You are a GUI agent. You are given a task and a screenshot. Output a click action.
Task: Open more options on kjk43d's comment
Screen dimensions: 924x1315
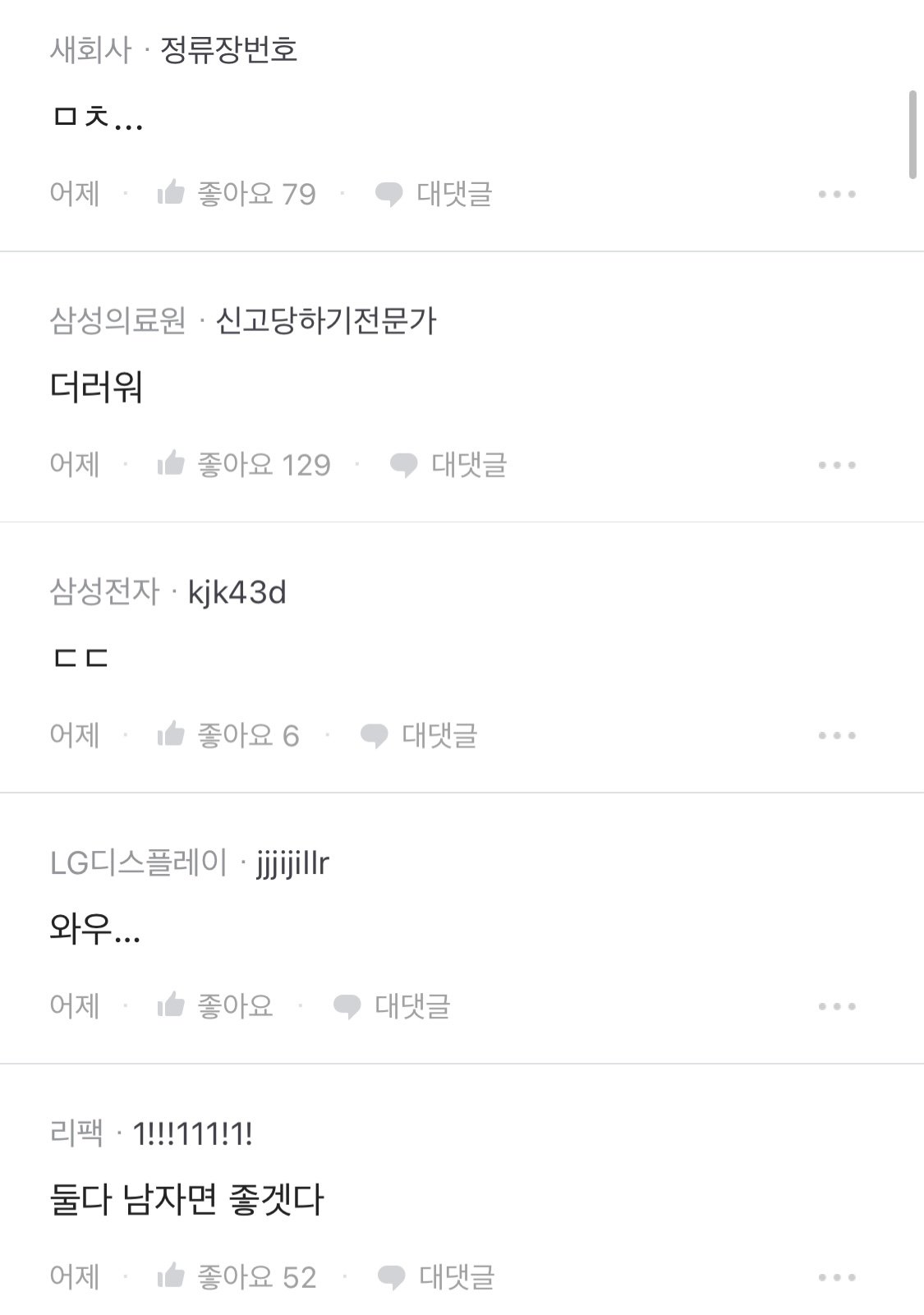tap(837, 736)
